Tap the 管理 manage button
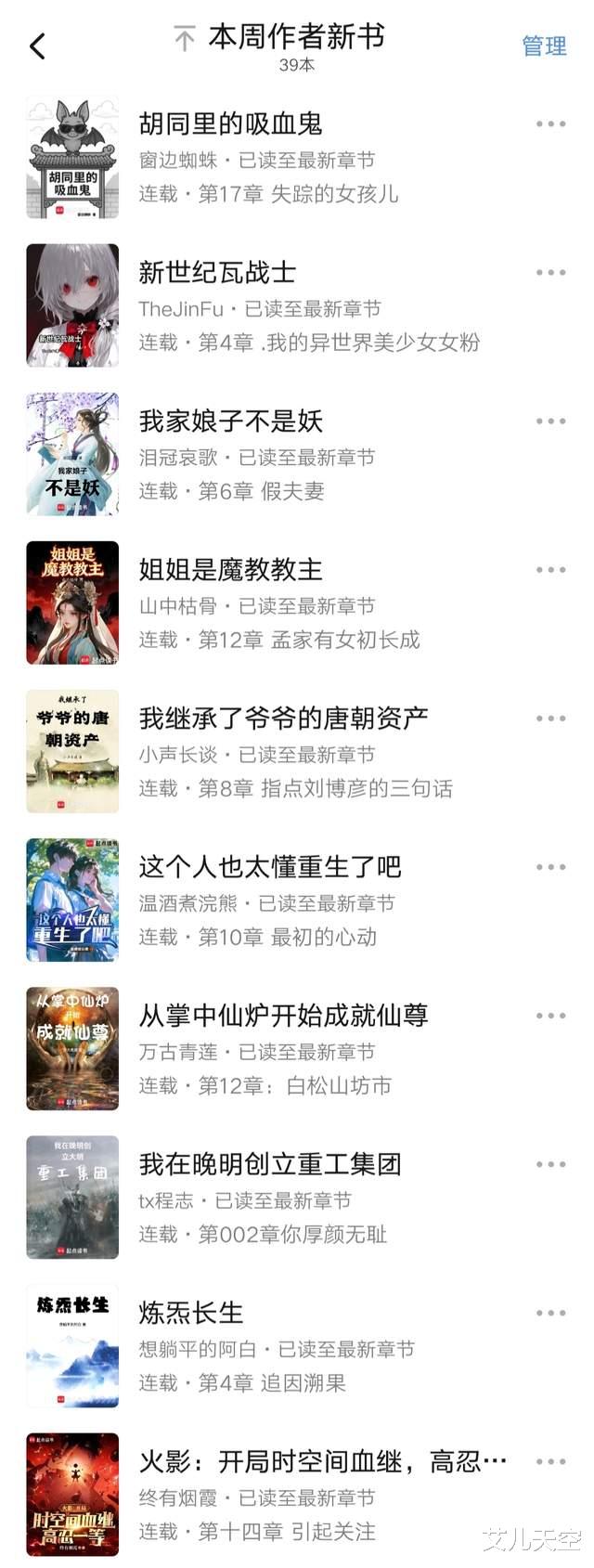 pos(544,46)
